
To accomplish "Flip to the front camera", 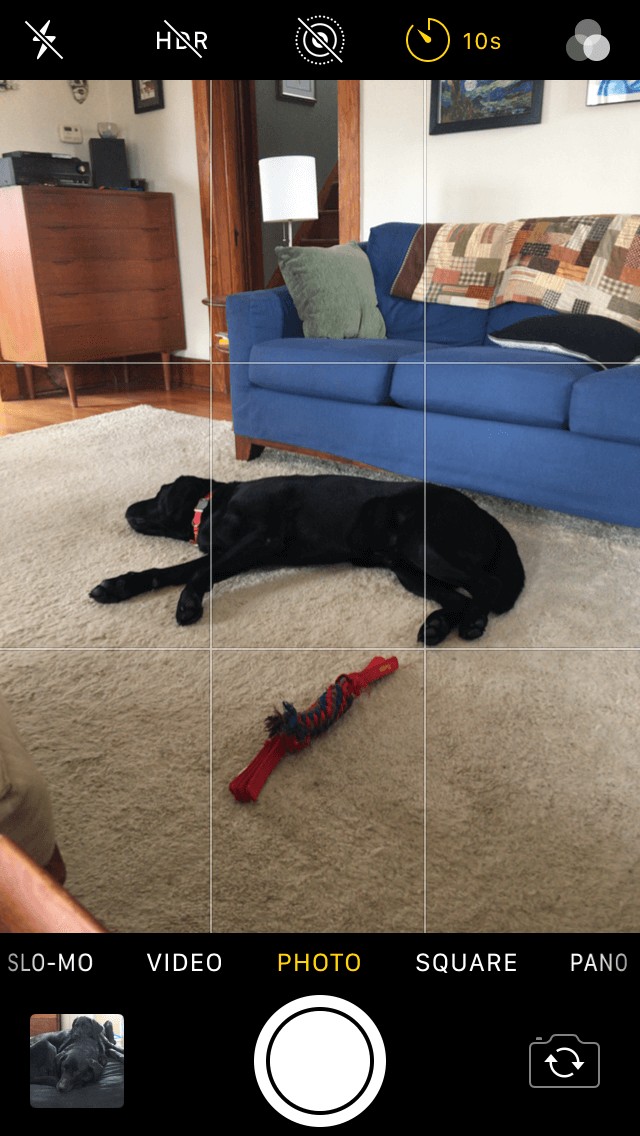I will click(564, 1061).
